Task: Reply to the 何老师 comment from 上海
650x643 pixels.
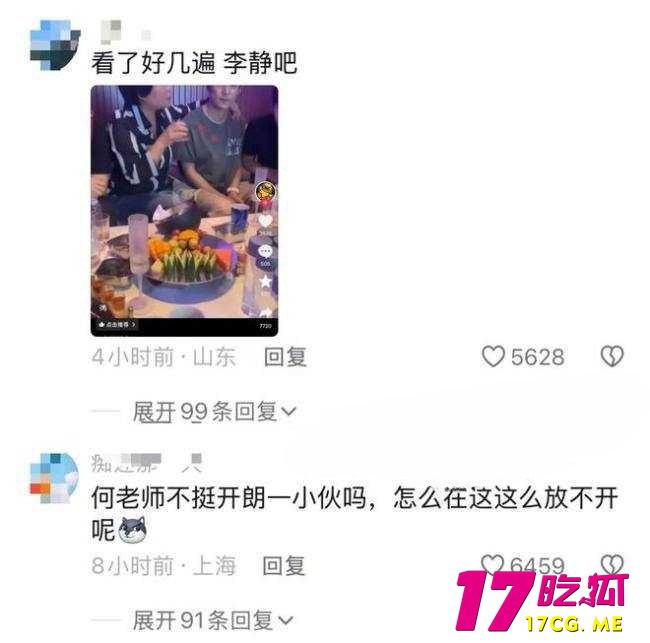Action: [284, 566]
